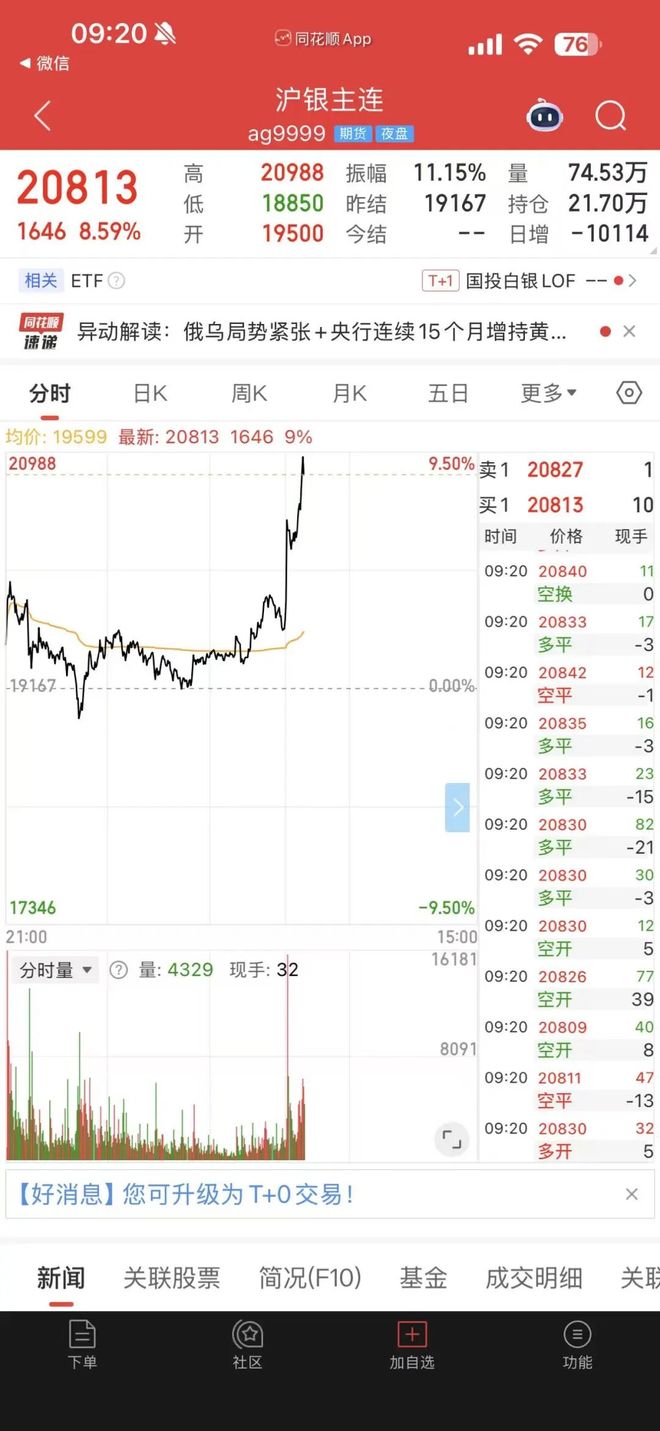Open the robot assistant icon
The height and width of the screenshot is (1431, 660).
coord(544,116)
